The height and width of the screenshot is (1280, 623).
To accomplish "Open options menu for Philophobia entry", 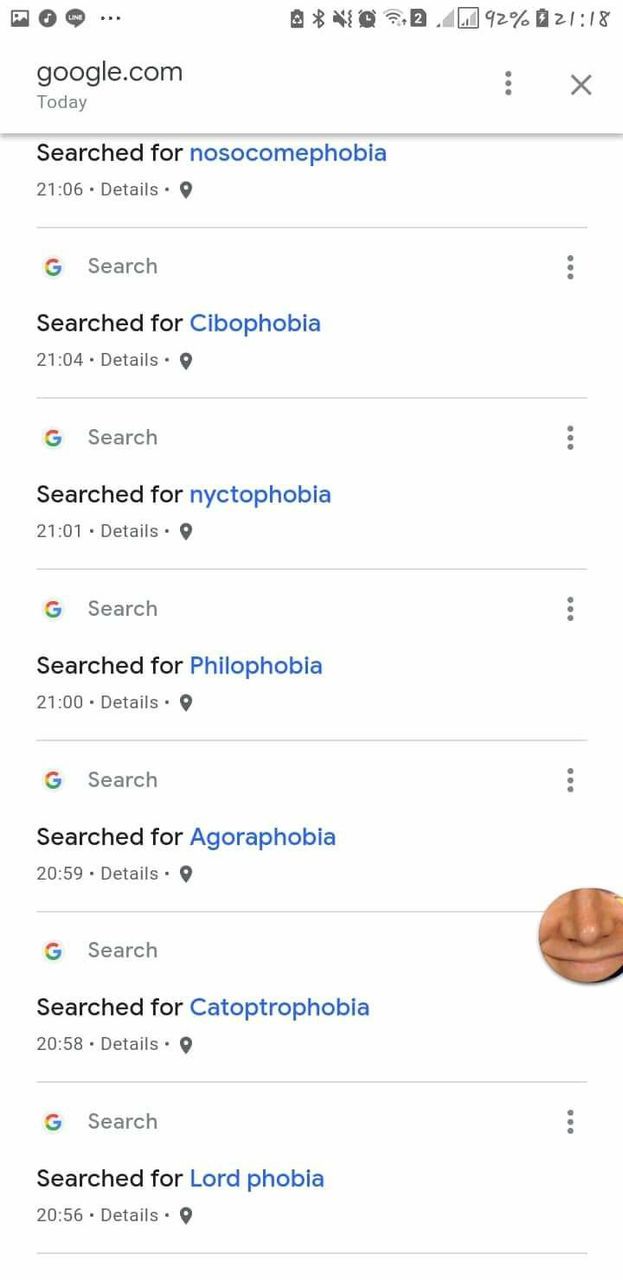I will pyautogui.click(x=570, y=609).
